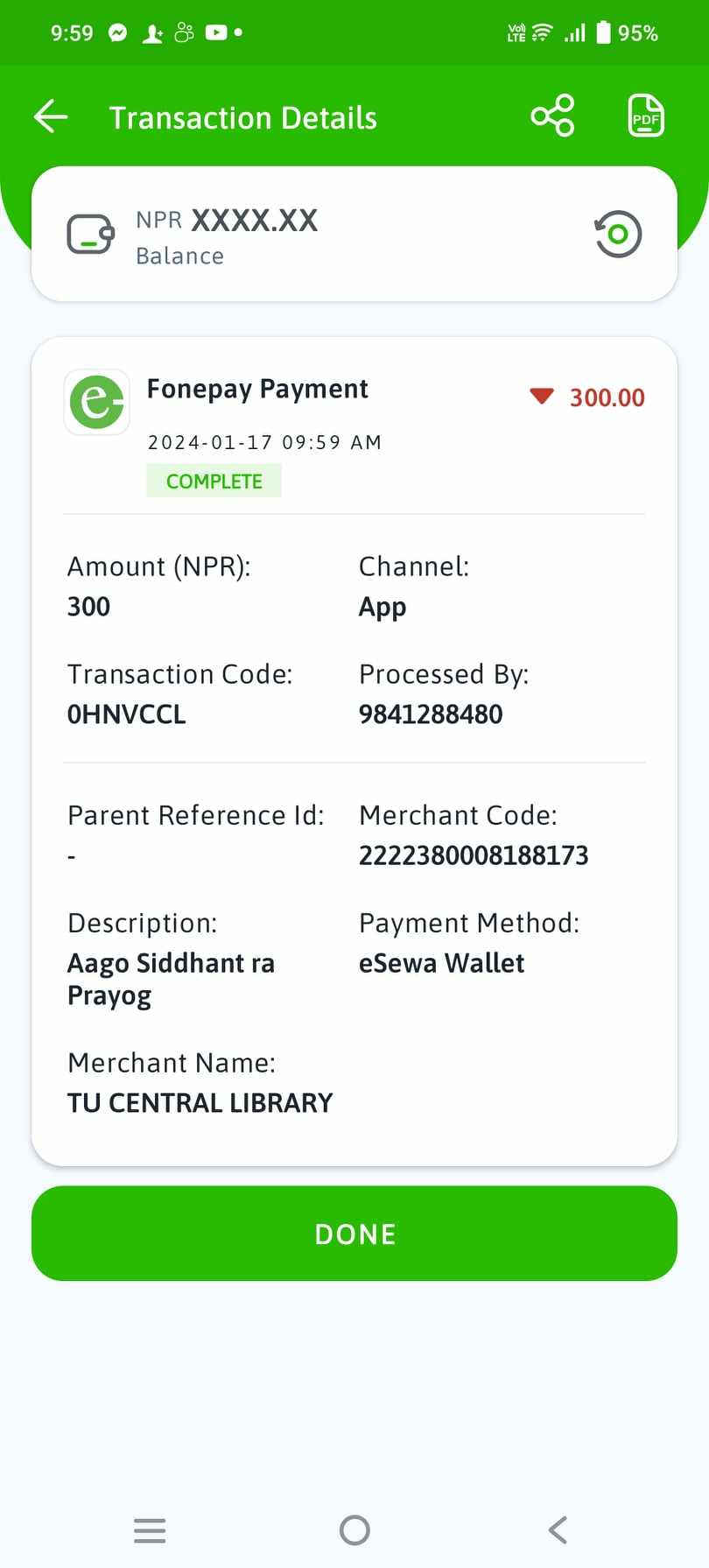Image resolution: width=709 pixels, height=1568 pixels.
Task: Open recent apps from navigation bar
Action: [x=150, y=1530]
